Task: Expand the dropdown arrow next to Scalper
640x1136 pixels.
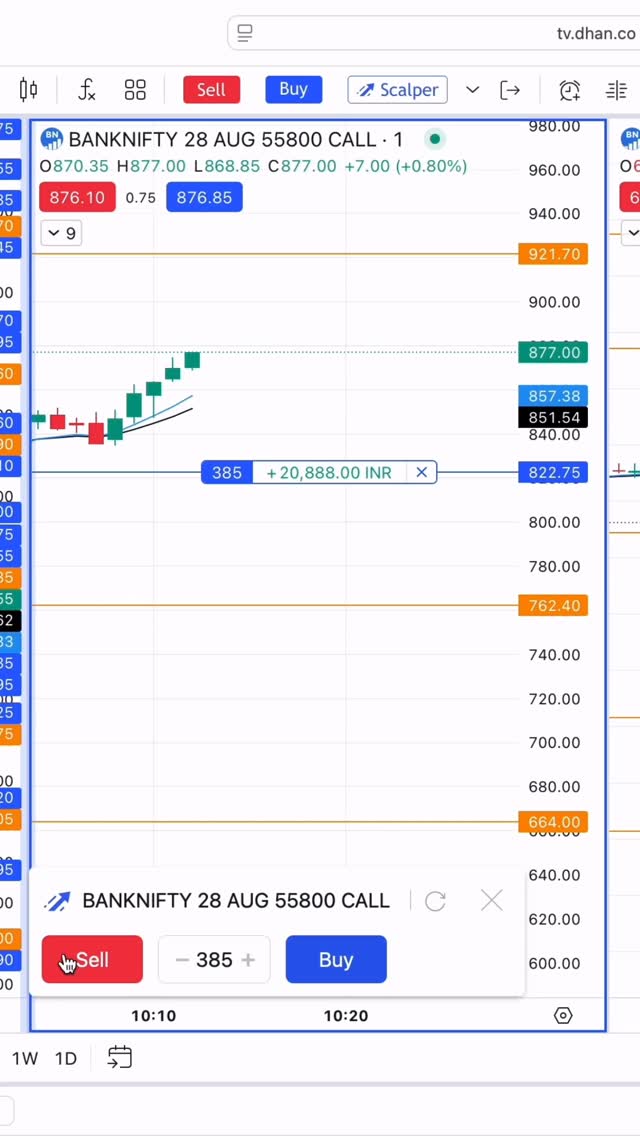Action: pyautogui.click(x=473, y=90)
